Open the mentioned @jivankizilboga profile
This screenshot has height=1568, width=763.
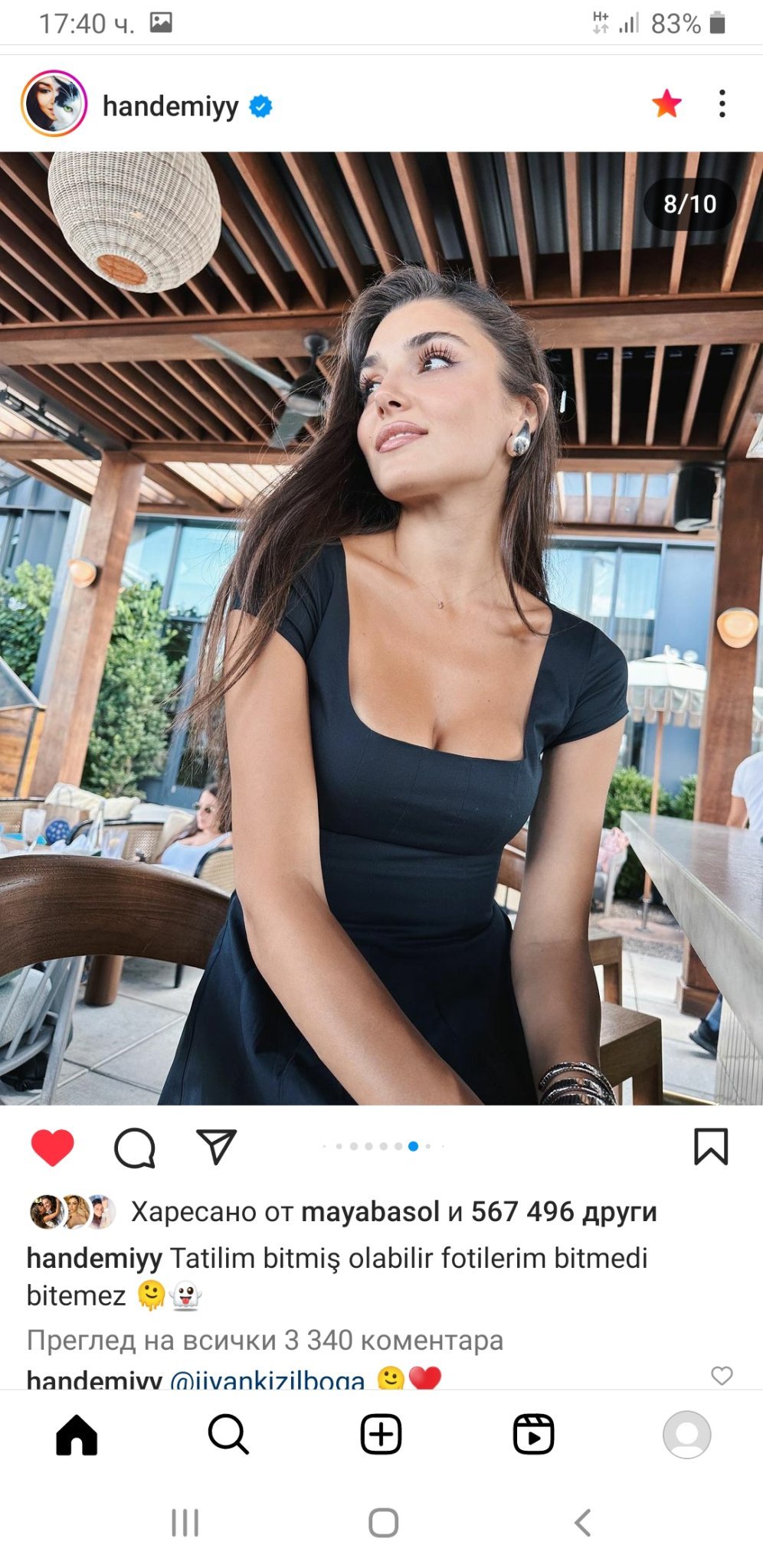coord(267,1380)
